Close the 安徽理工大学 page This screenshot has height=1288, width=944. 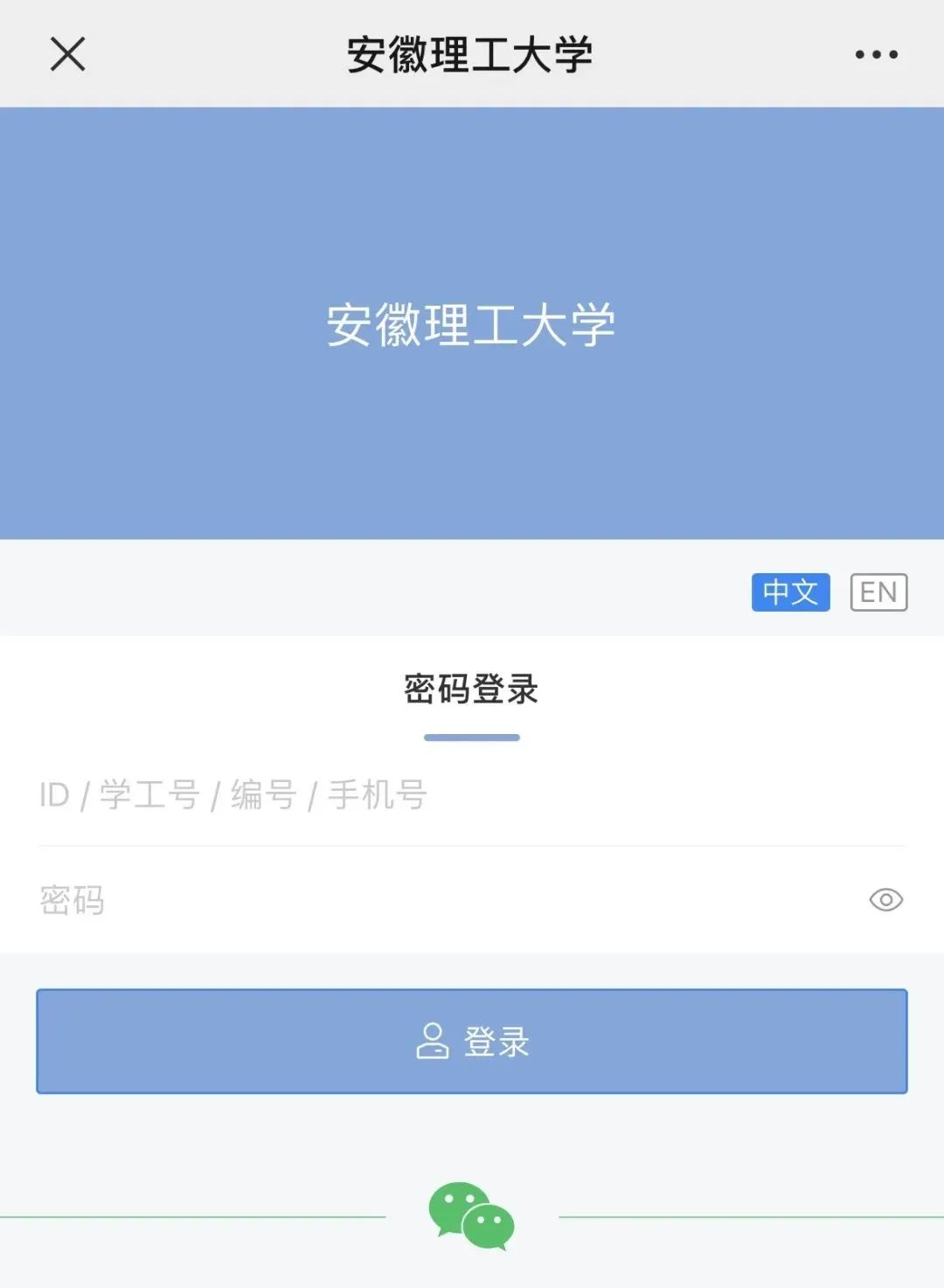click(67, 54)
